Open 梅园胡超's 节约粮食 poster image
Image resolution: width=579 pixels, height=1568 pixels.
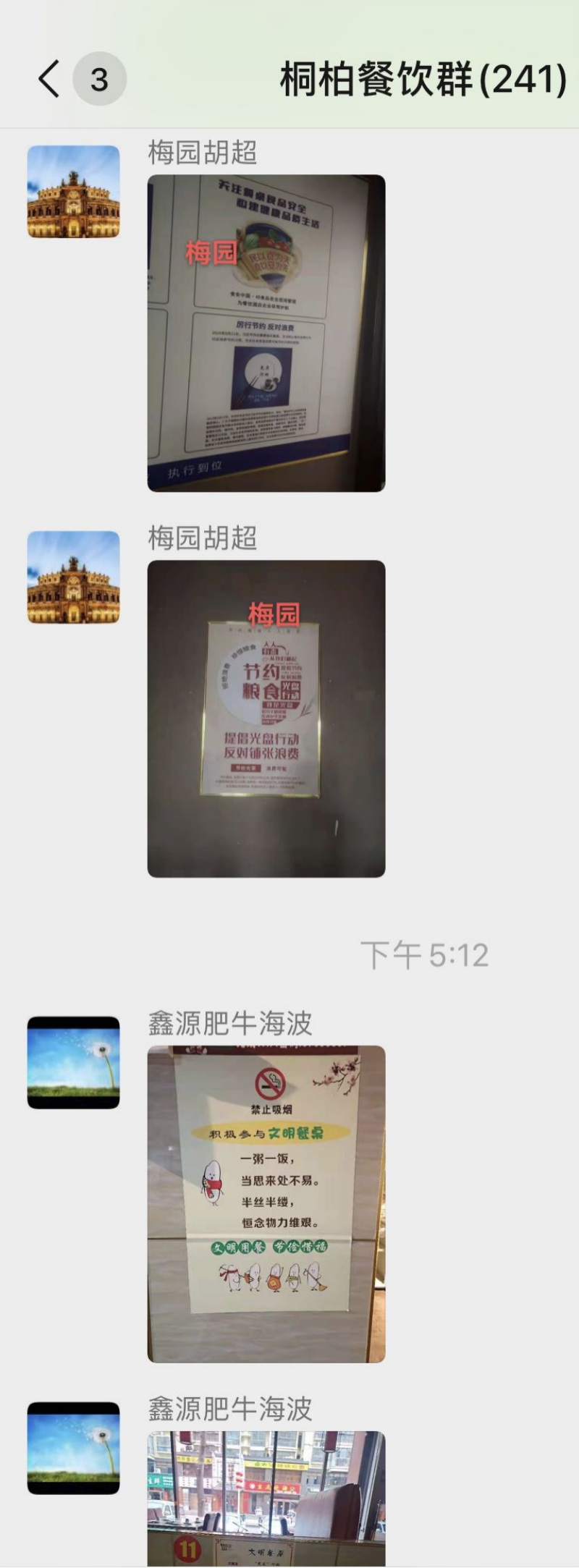(266, 719)
